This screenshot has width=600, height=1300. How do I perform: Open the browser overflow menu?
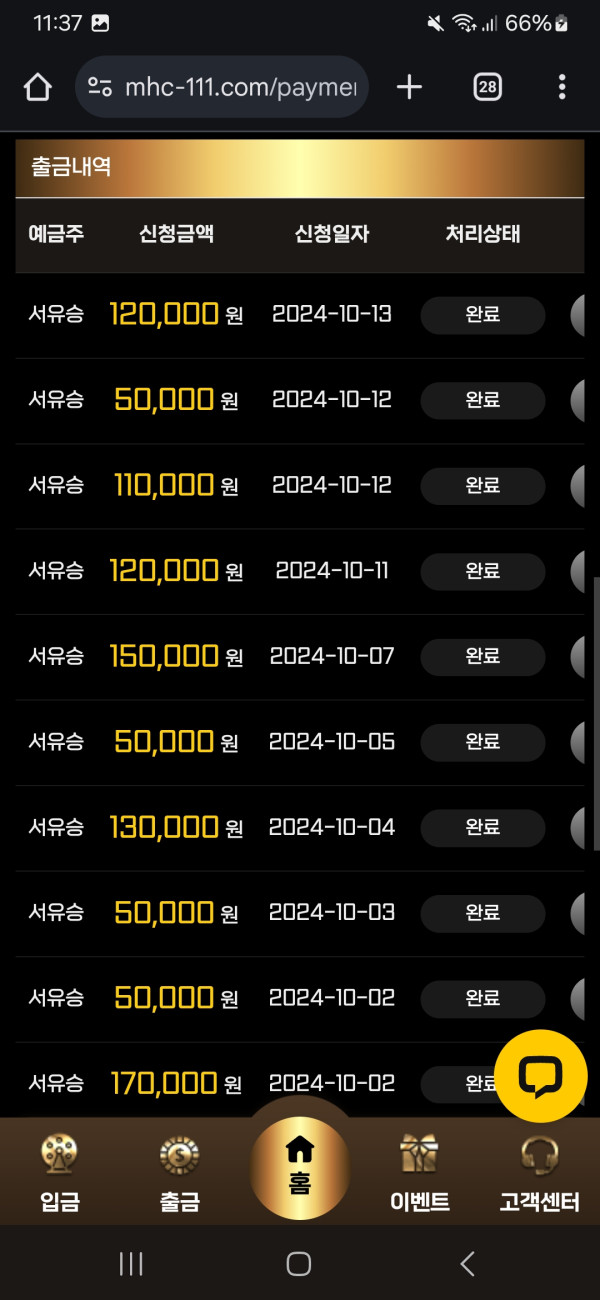pos(562,87)
